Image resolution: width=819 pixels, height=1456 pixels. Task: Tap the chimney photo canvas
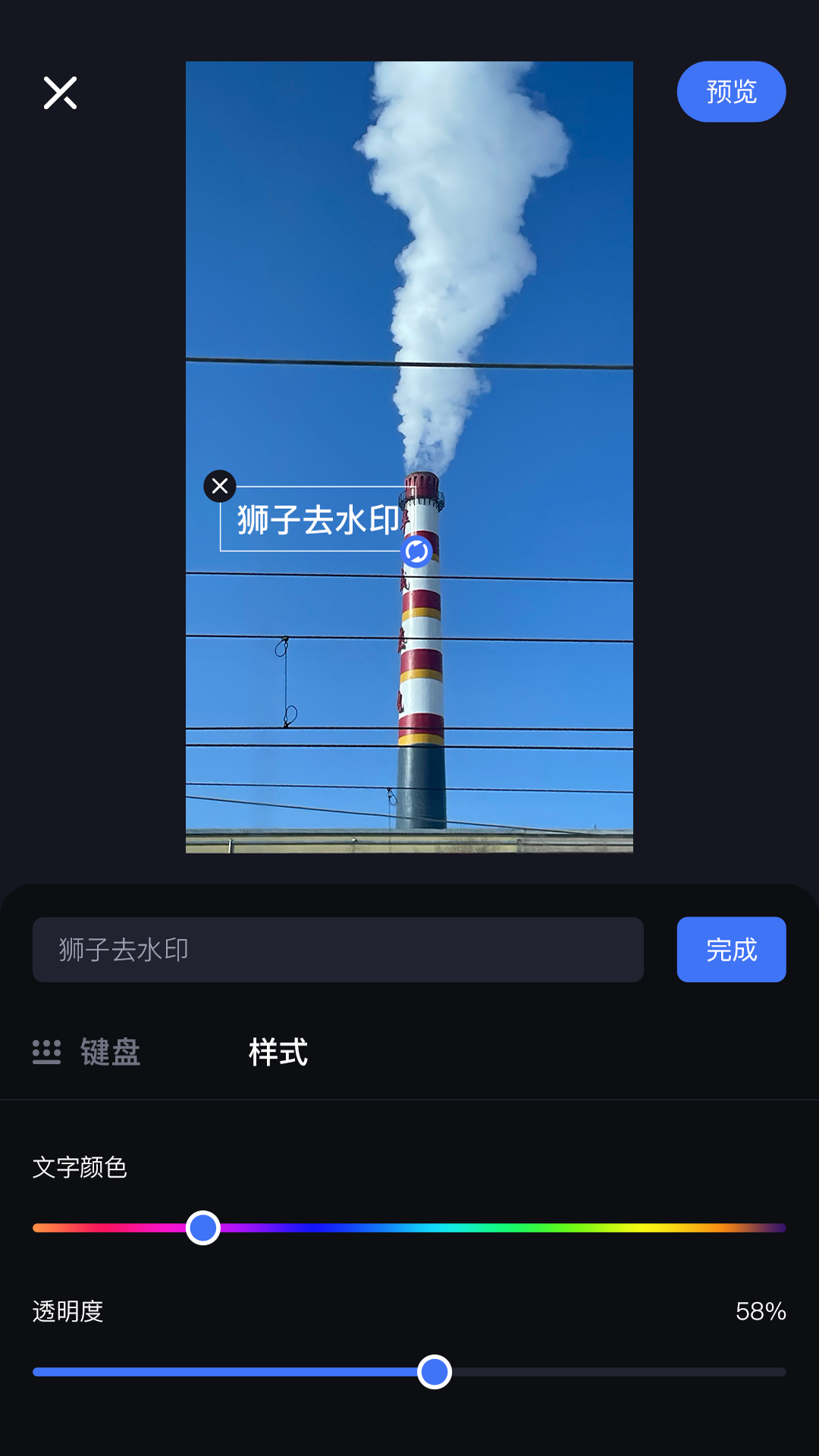coord(409,720)
